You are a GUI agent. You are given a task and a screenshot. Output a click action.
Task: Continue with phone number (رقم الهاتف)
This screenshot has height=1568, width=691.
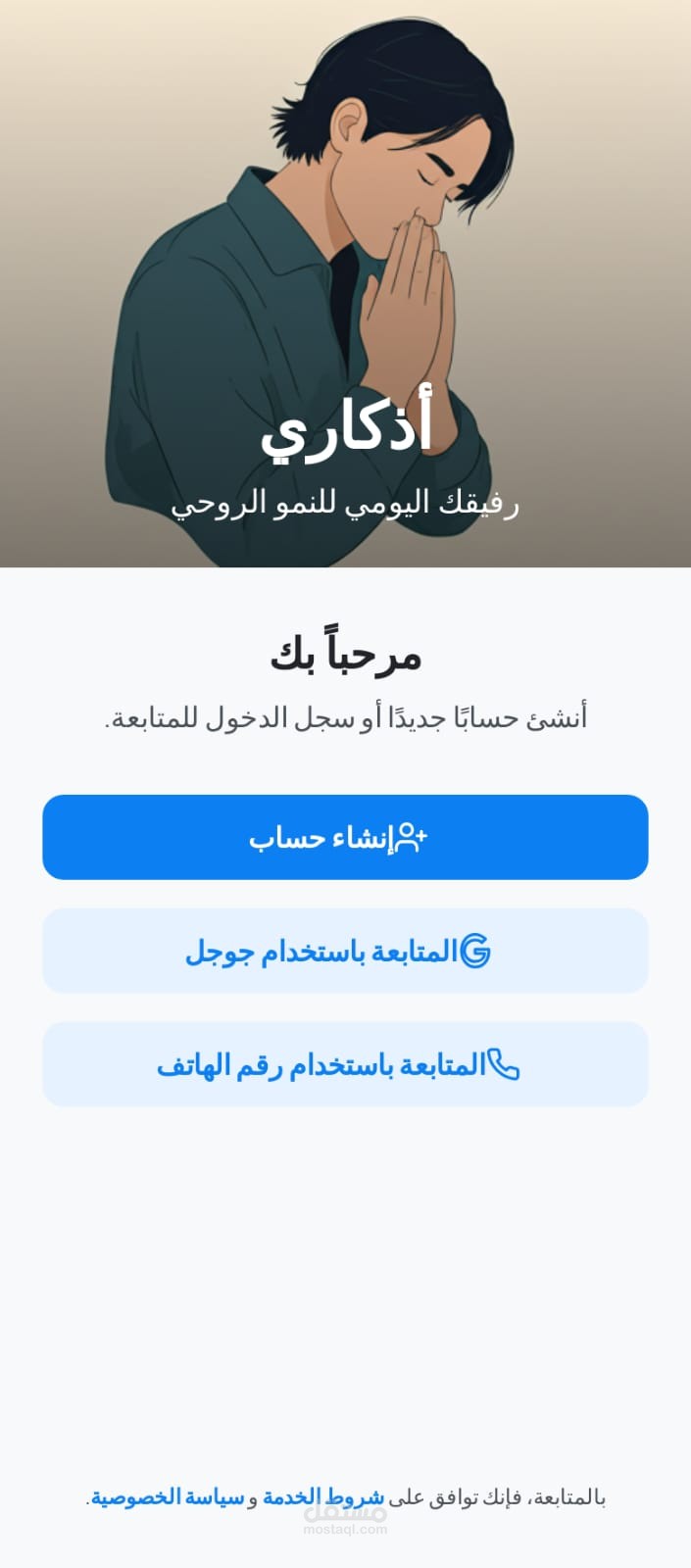(x=345, y=1064)
